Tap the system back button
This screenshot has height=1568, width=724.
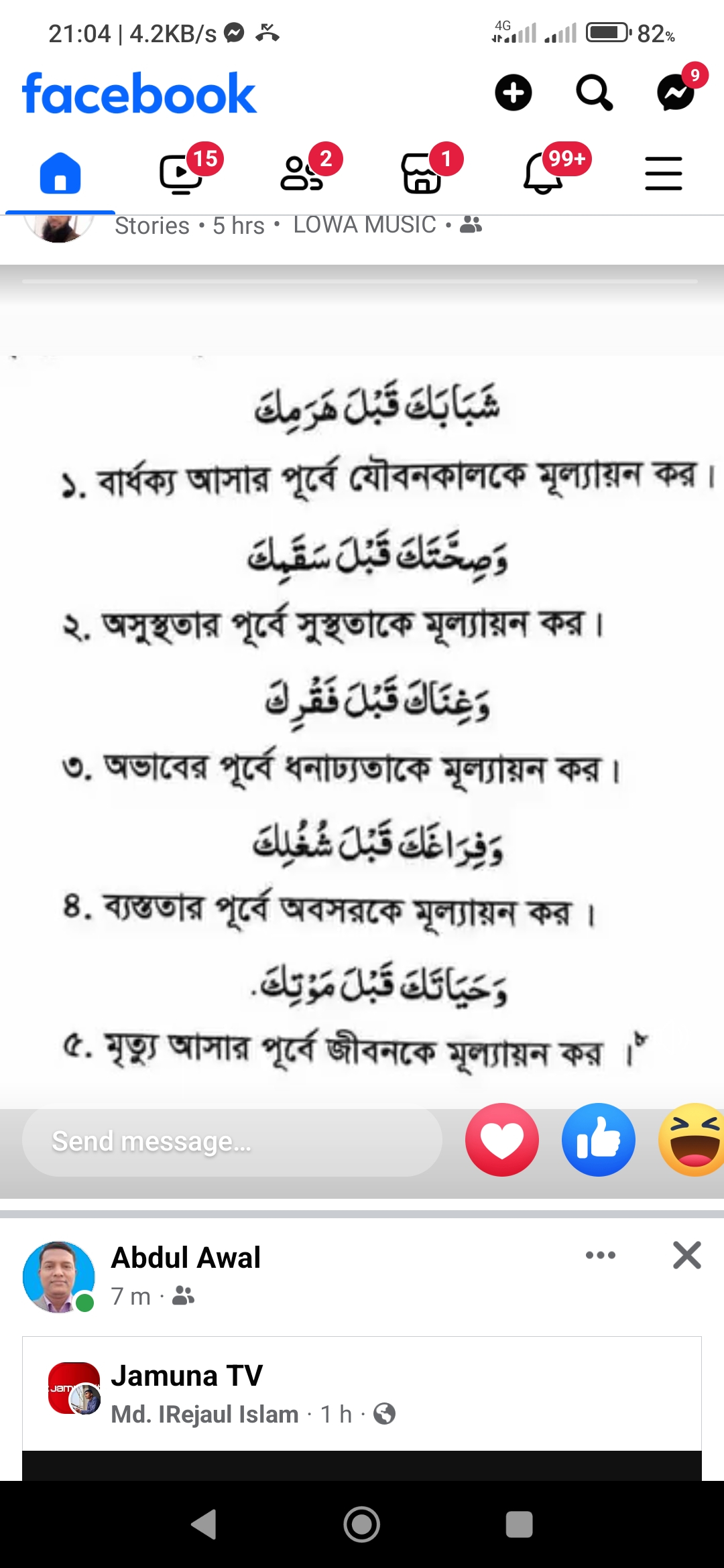204,1524
